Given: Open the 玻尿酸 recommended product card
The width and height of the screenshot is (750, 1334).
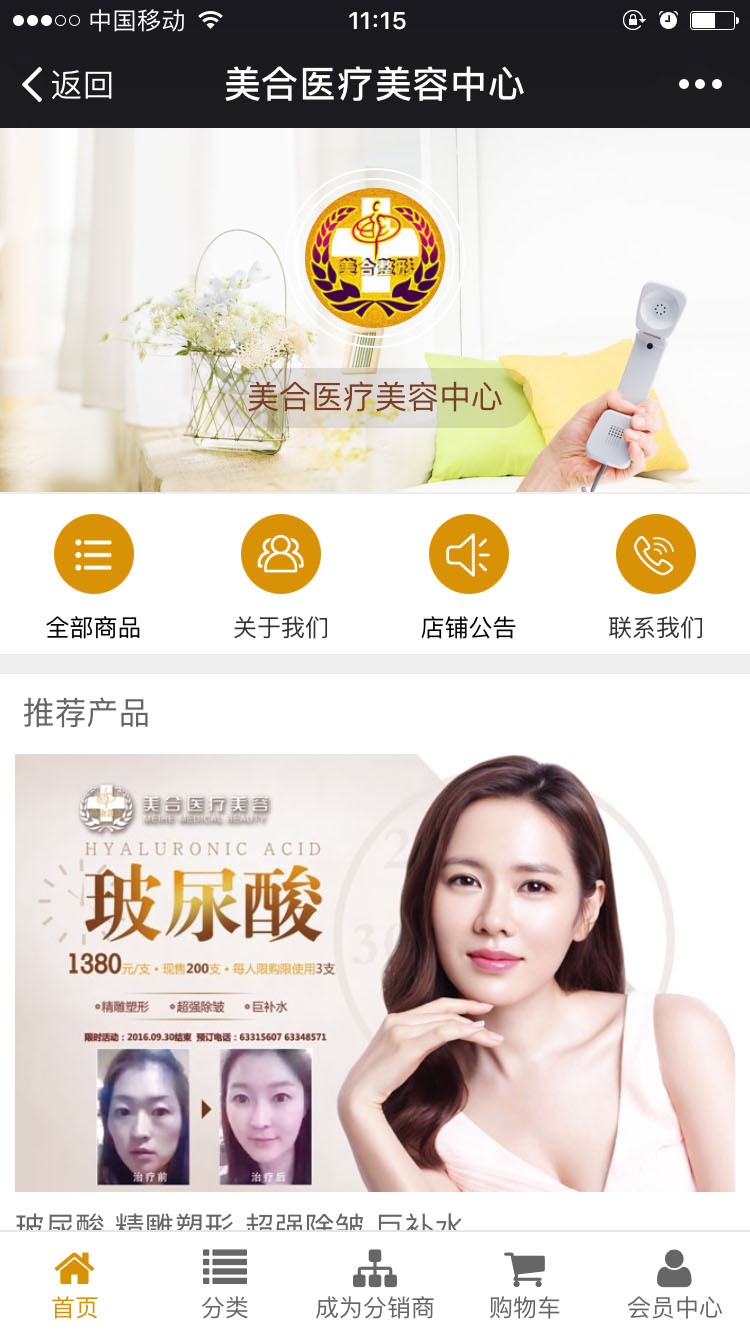Looking at the screenshot, I should coord(375,972).
